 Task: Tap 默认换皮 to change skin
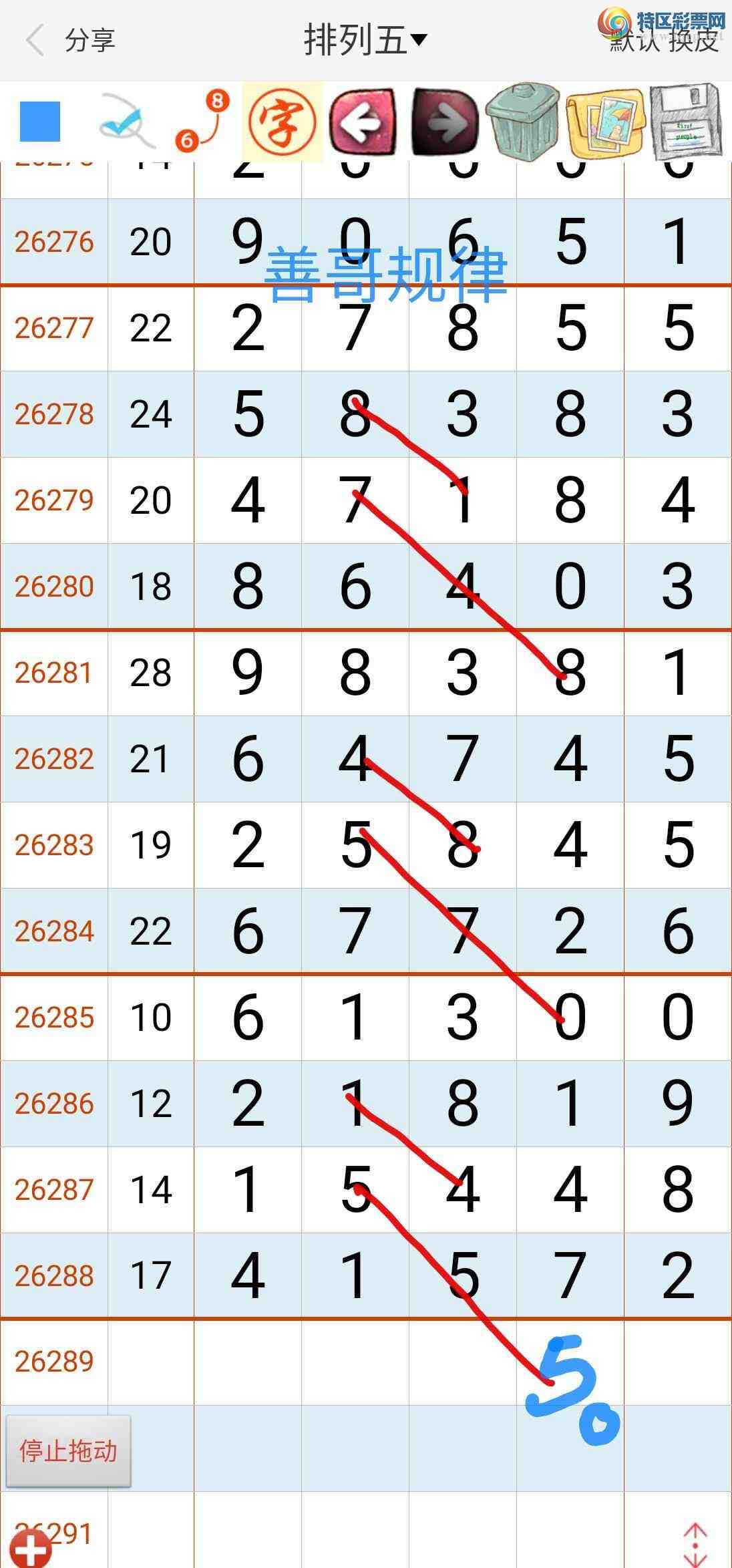(665, 42)
